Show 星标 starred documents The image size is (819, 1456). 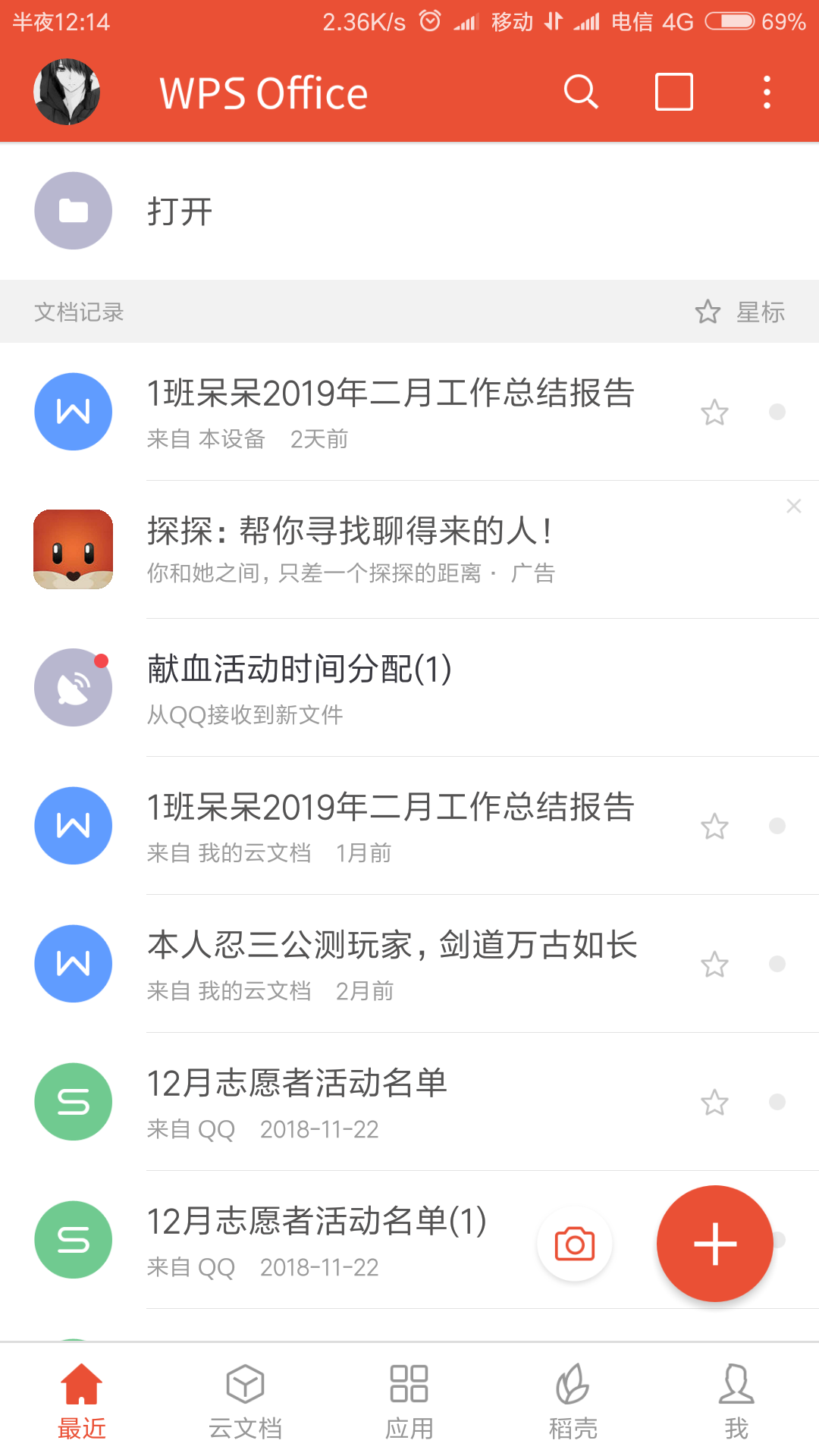coord(740,312)
